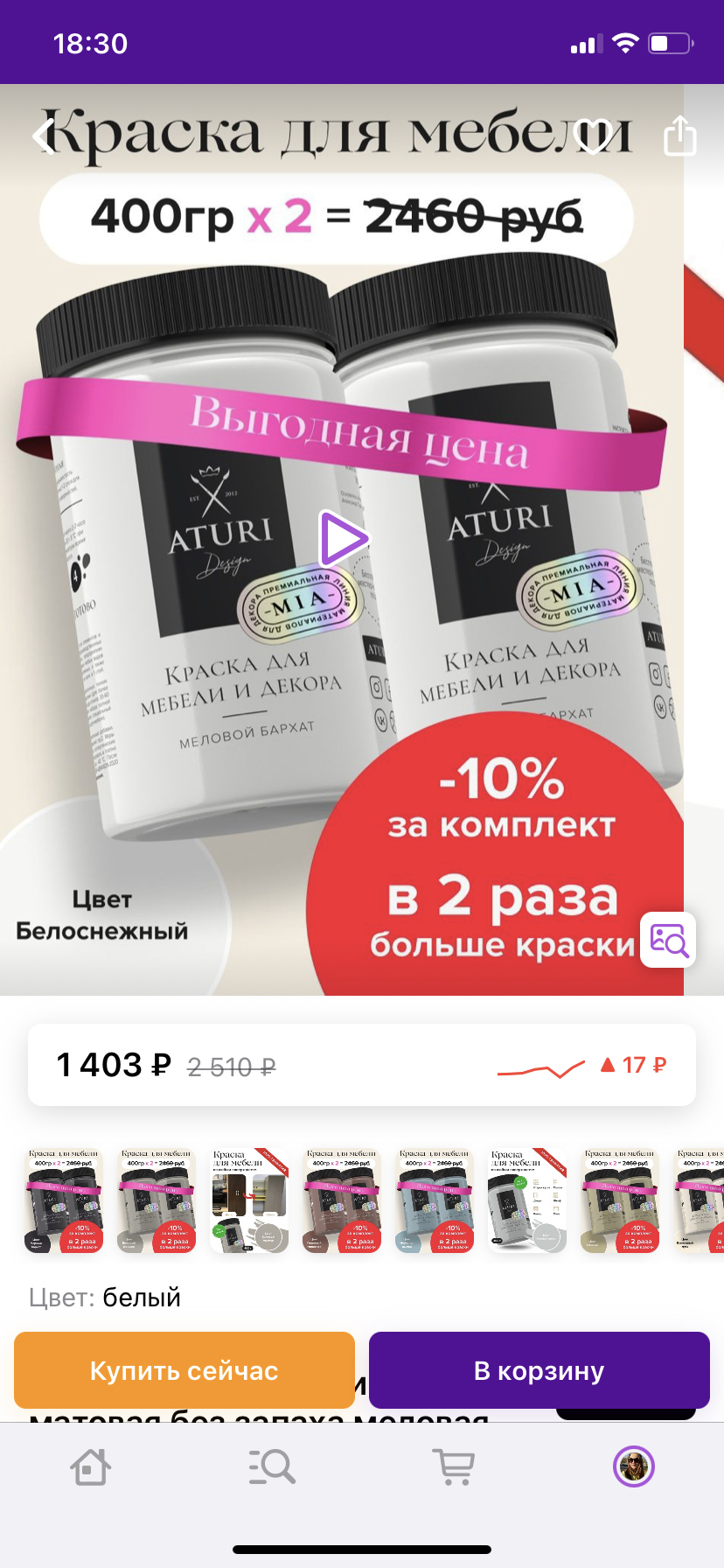Open the catalog search tab
The height and width of the screenshot is (1568, 724).
click(271, 1467)
